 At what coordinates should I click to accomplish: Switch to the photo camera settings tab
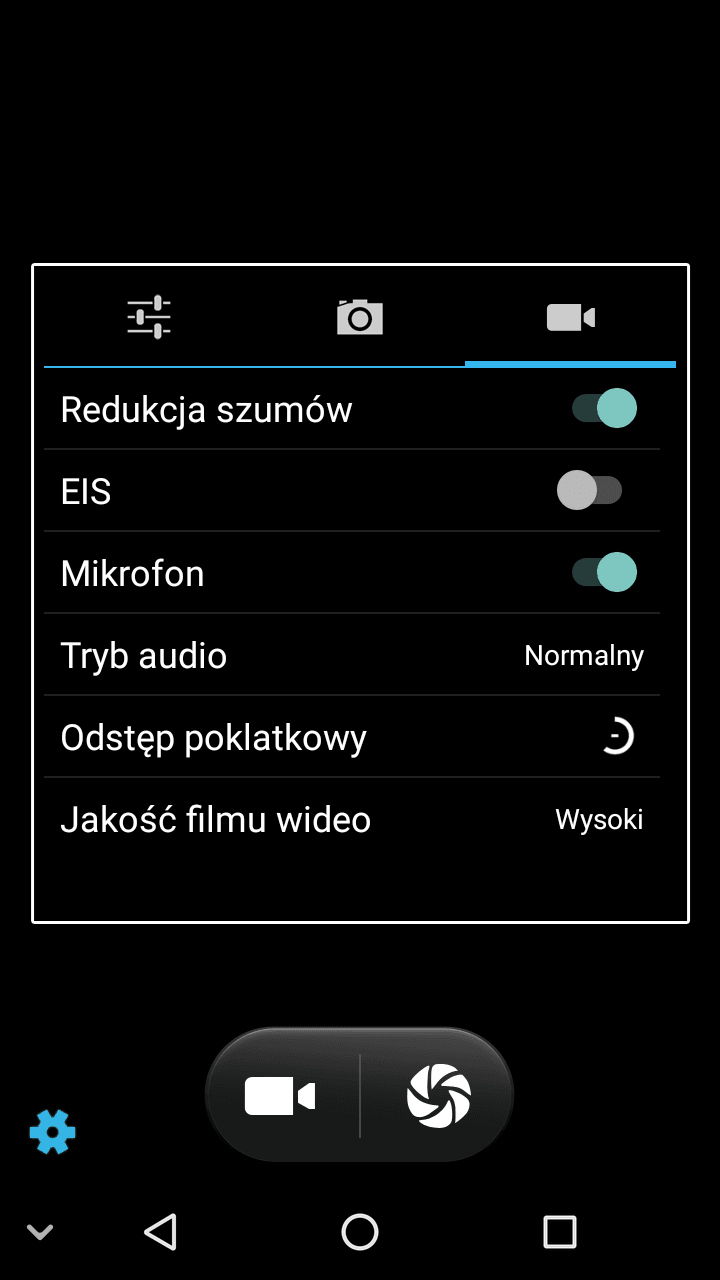(360, 317)
